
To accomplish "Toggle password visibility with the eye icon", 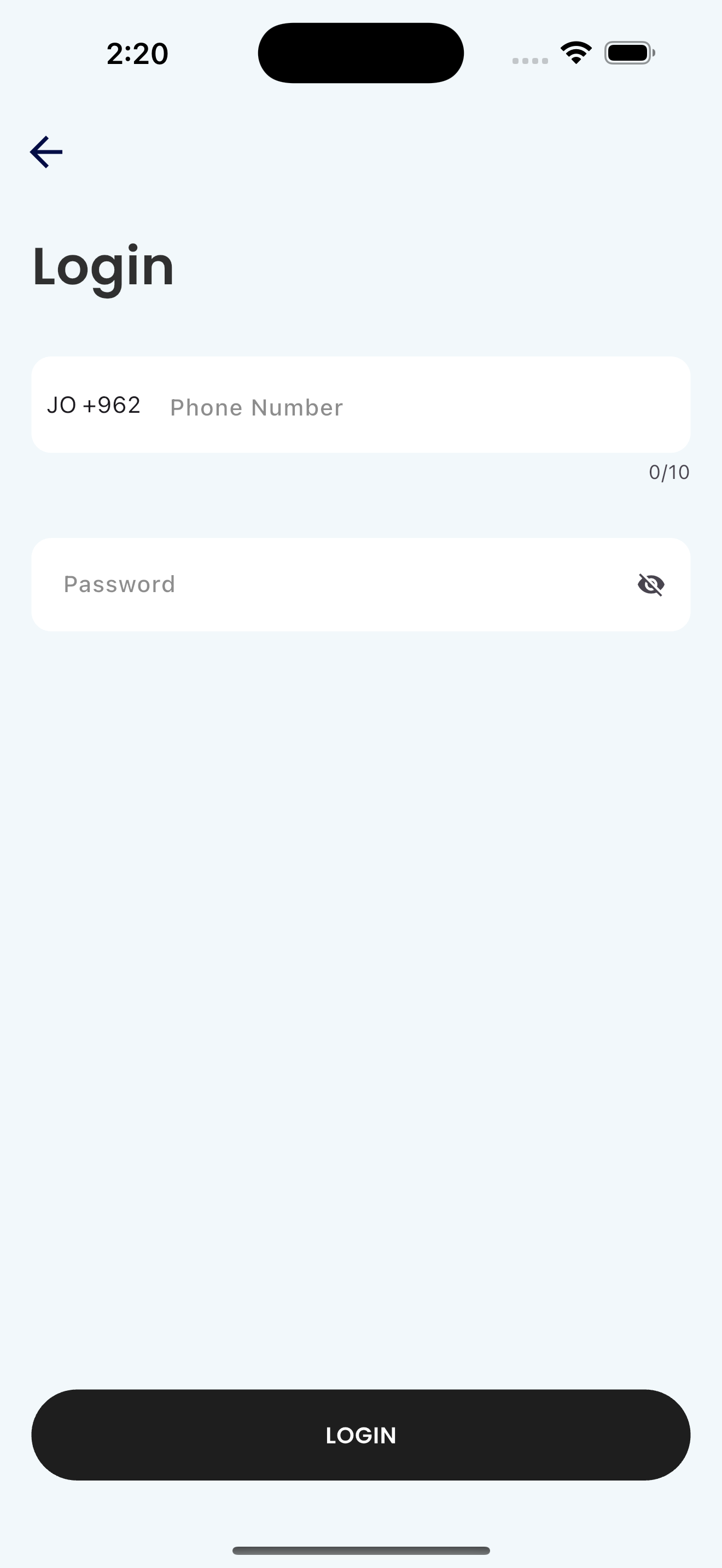I will 651,585.
